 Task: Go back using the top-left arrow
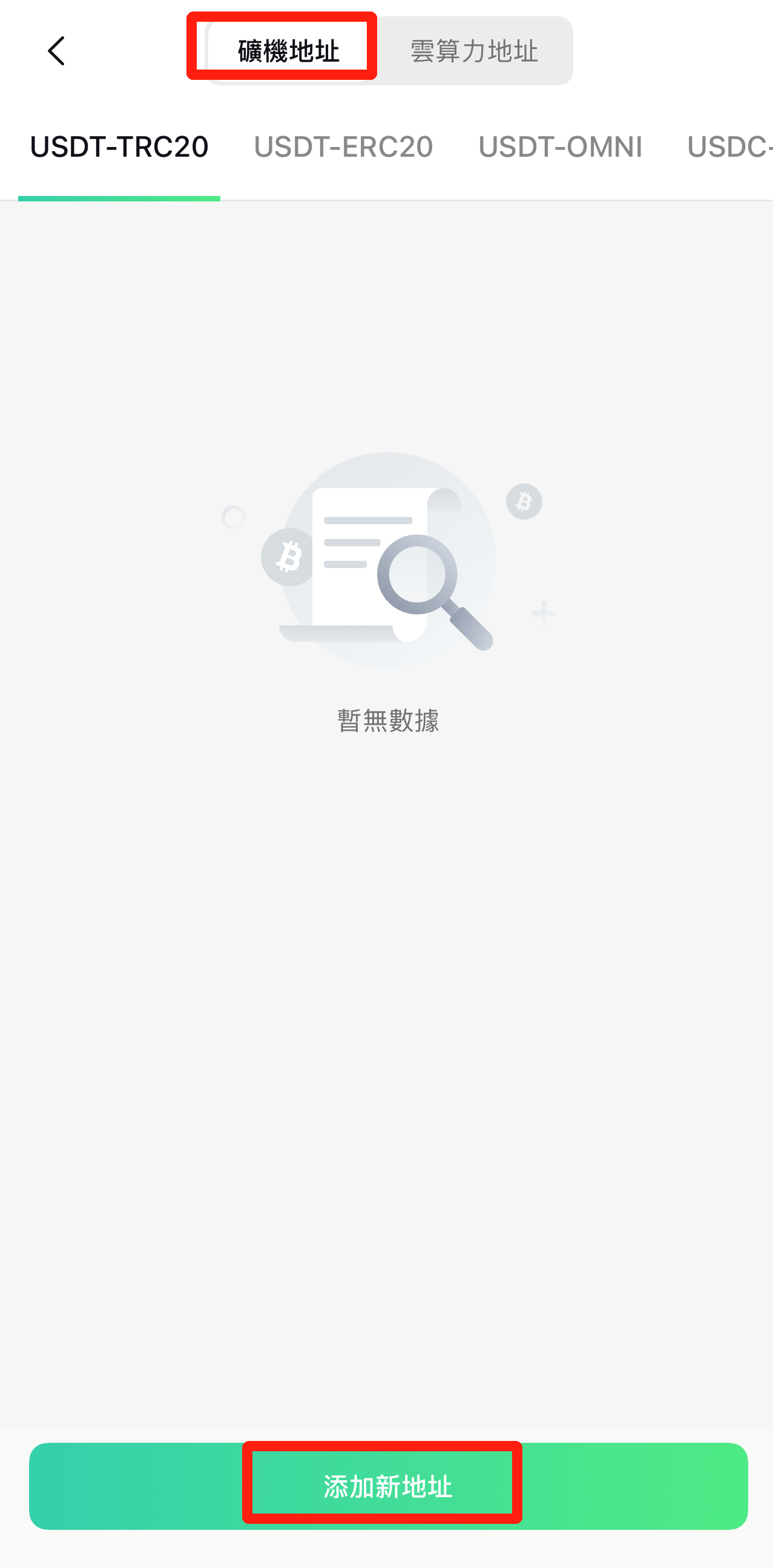[56, 51]
